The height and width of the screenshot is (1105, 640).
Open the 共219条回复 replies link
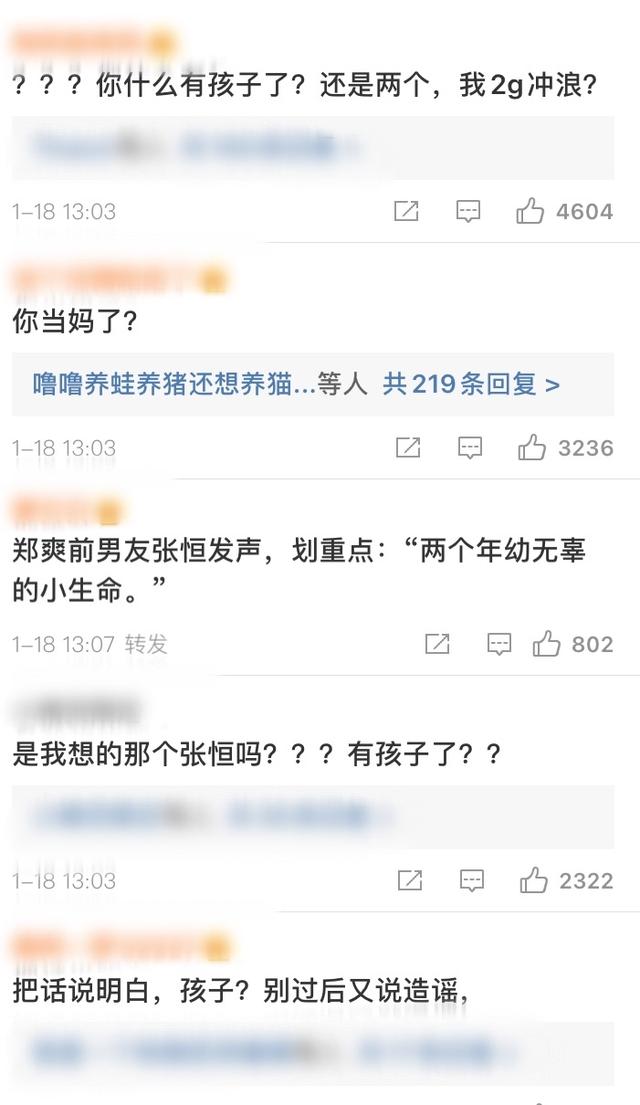pos(471,384)
